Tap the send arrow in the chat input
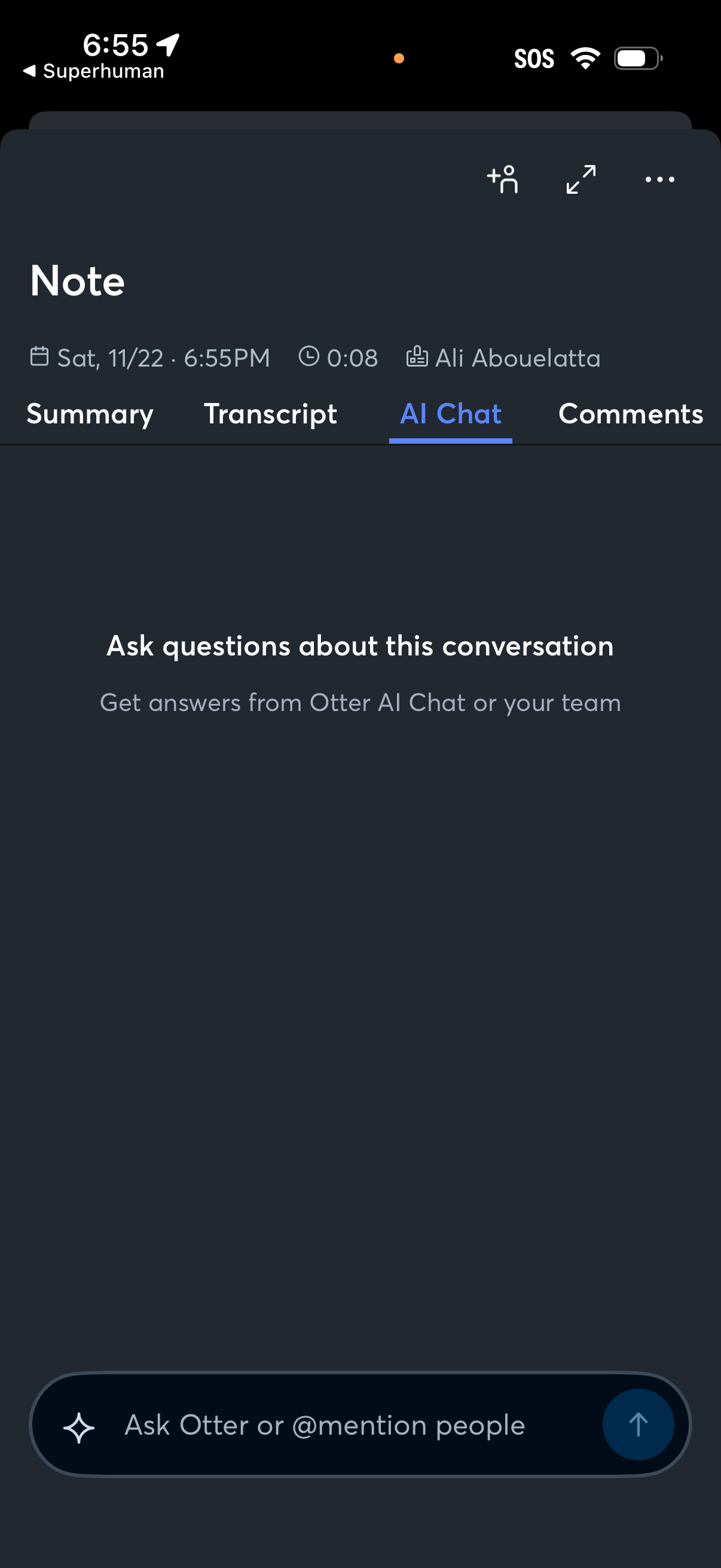This screenshot has width=721, height=1568. pyautogui.click(x=638, y=1425)
